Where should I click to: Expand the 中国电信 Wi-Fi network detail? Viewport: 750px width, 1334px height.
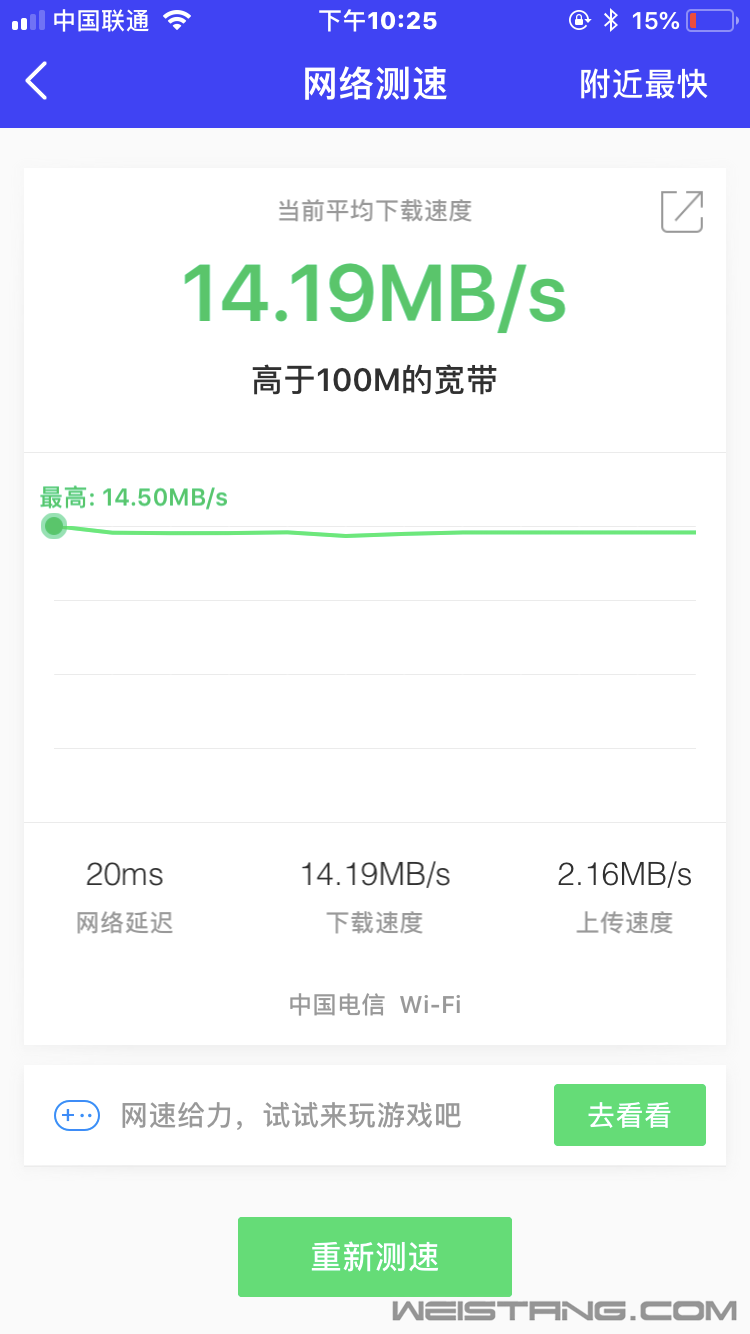coord(374,1004)
